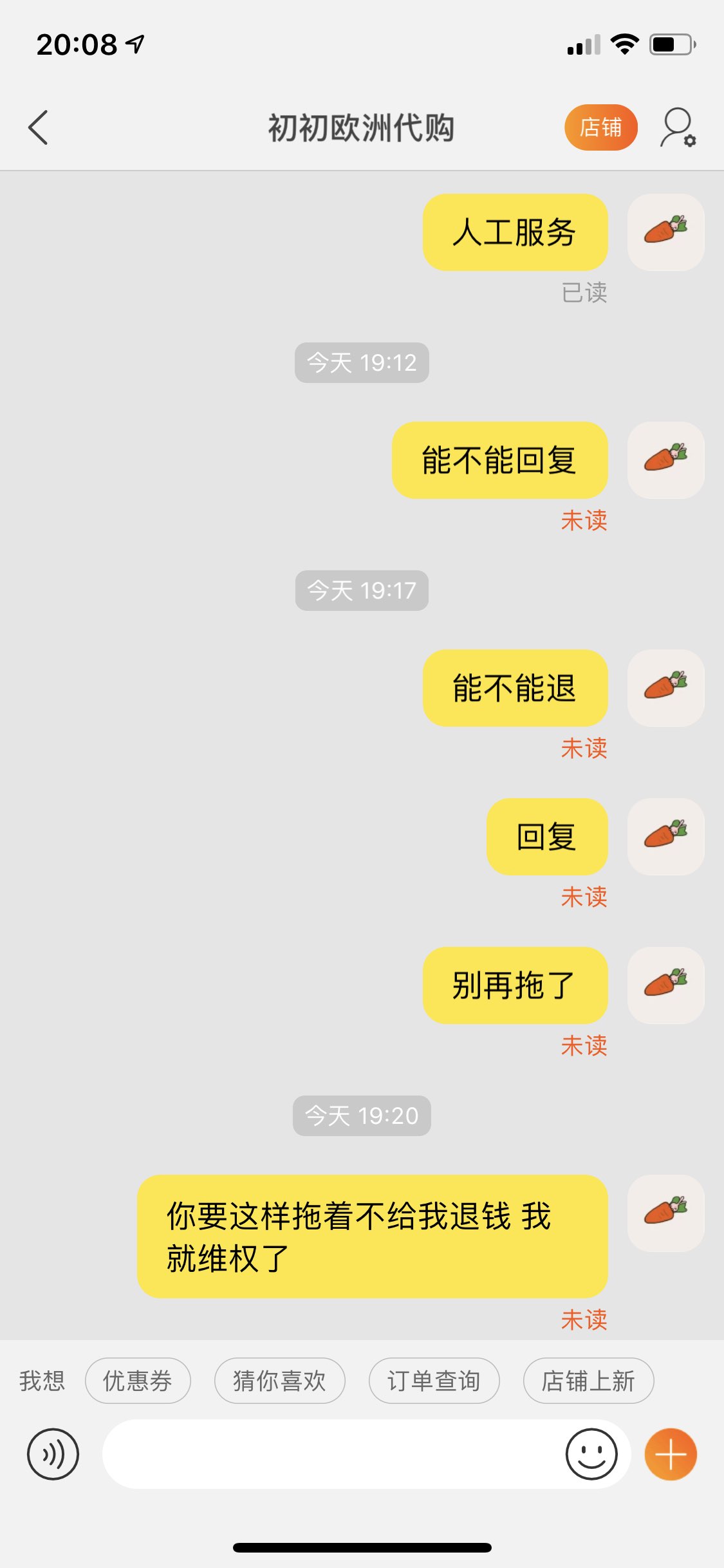The width and height of the screenshot is (724, 1568).
Task: Switch to voice input mode
Action: coord(53,1454)
